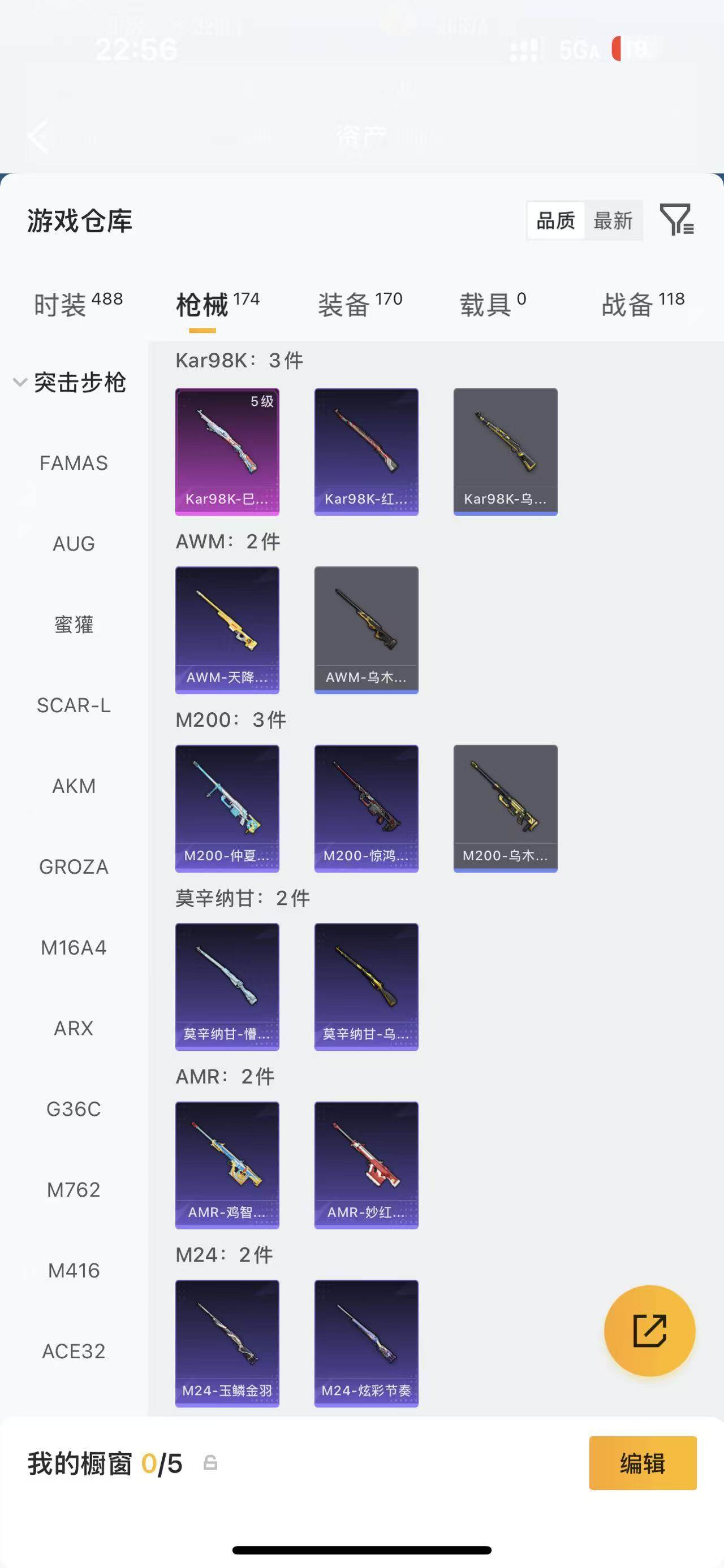Tap 编辑 to edit my showcase

(643, 1463)
